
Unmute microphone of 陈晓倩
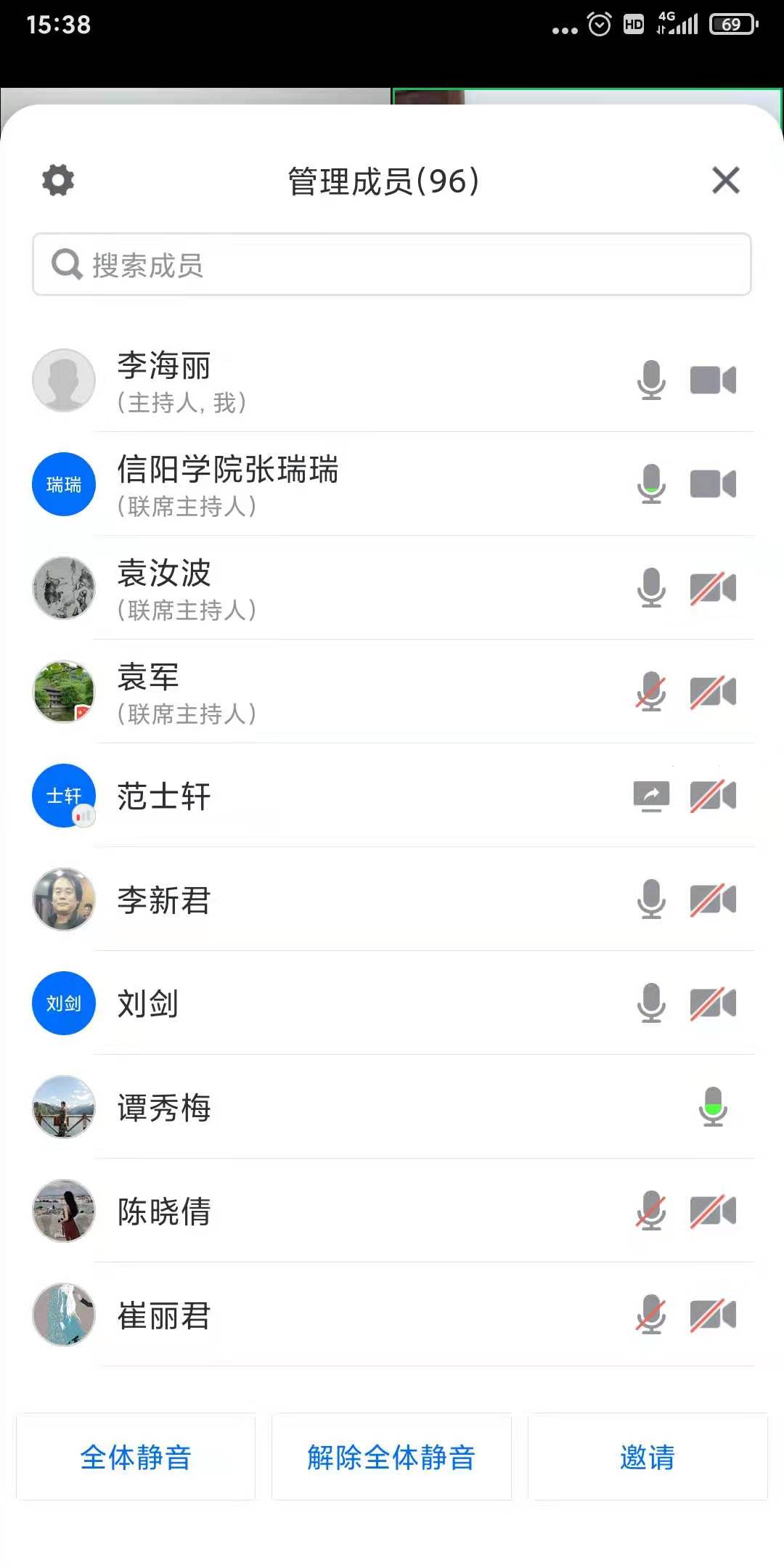coord(651,1211)
